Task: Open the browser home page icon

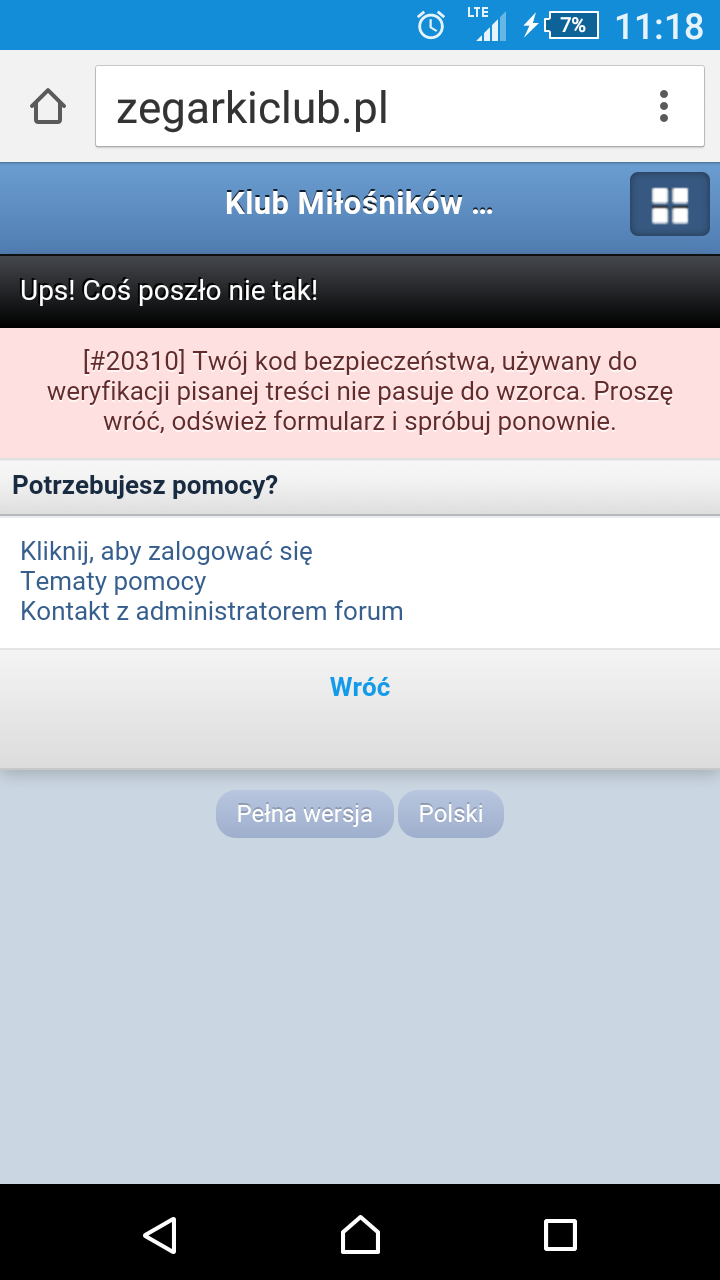Action: [x=47, y=106]
